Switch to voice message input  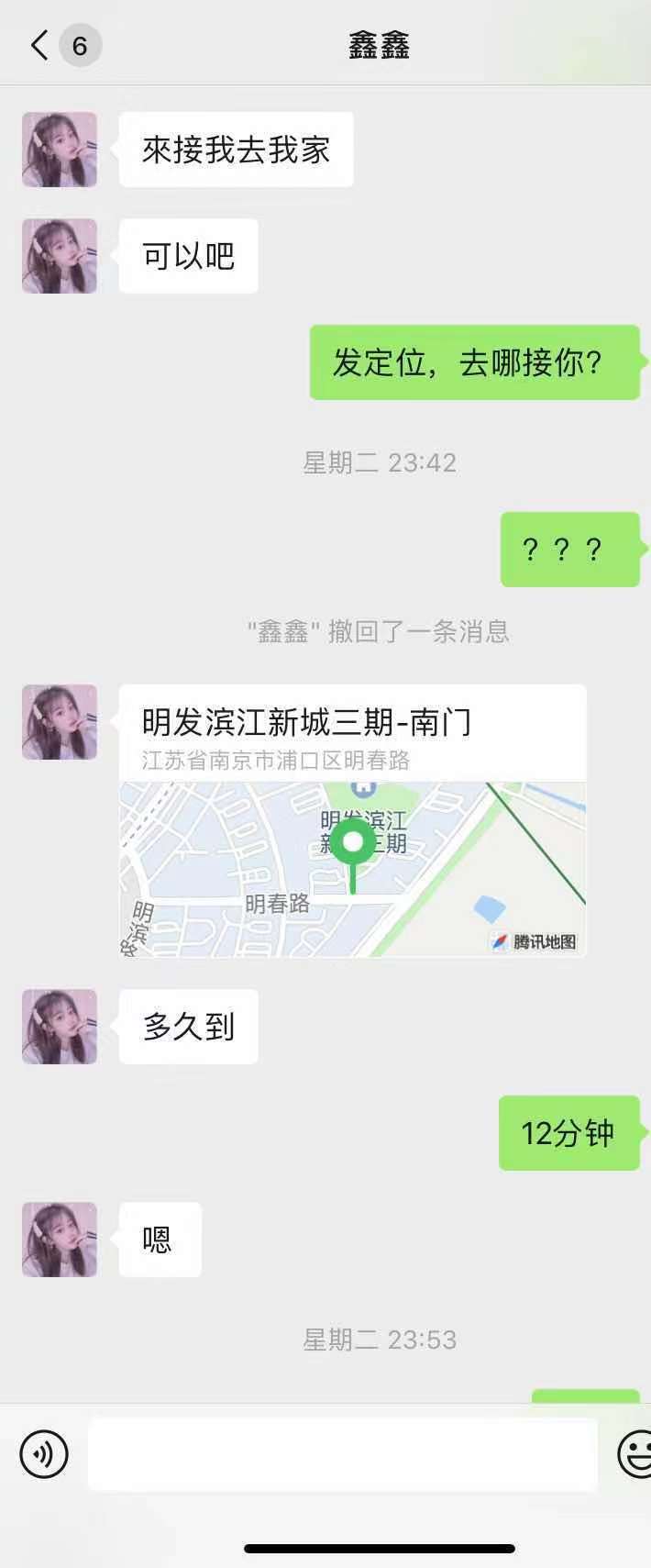click(x=44, y=1453)
